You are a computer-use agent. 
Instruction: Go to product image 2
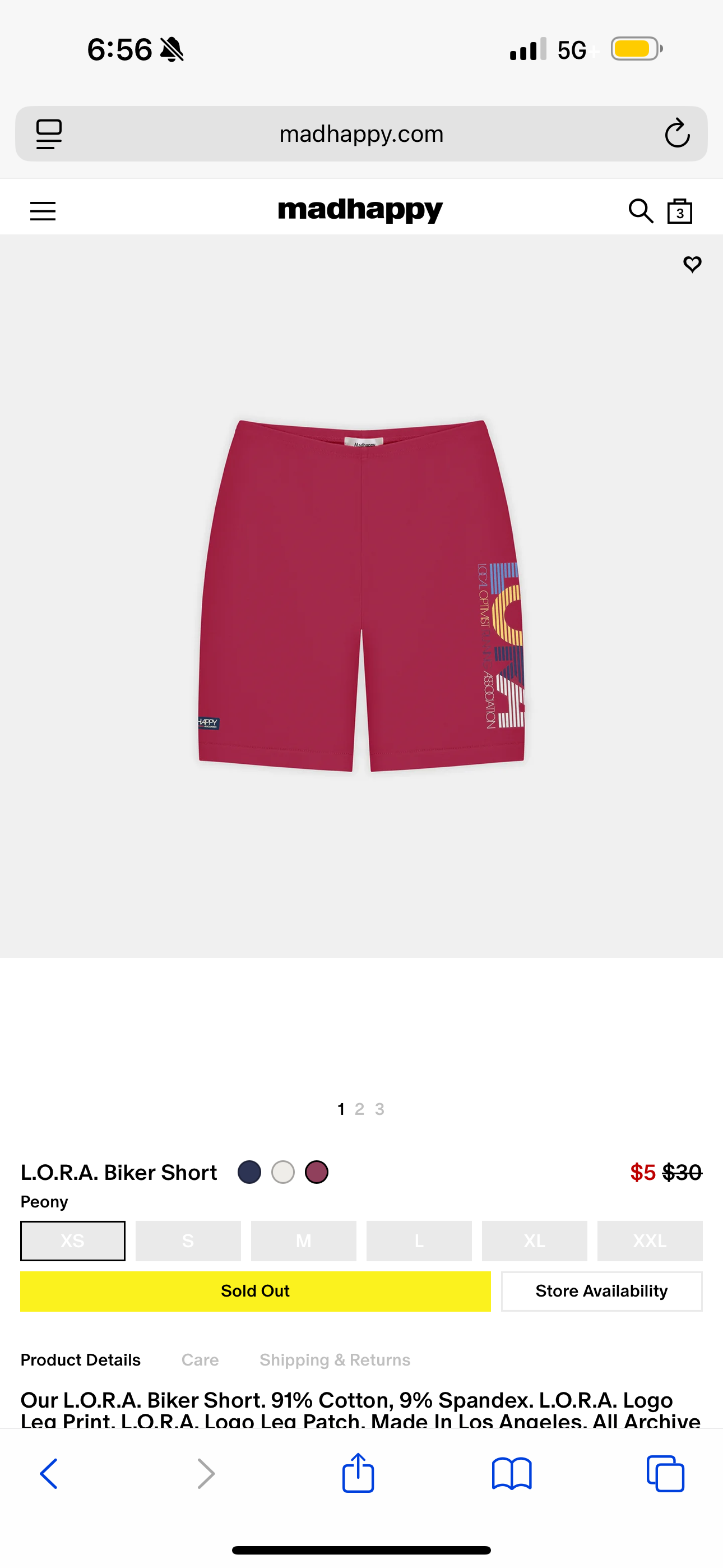[x=360, y=1109]
